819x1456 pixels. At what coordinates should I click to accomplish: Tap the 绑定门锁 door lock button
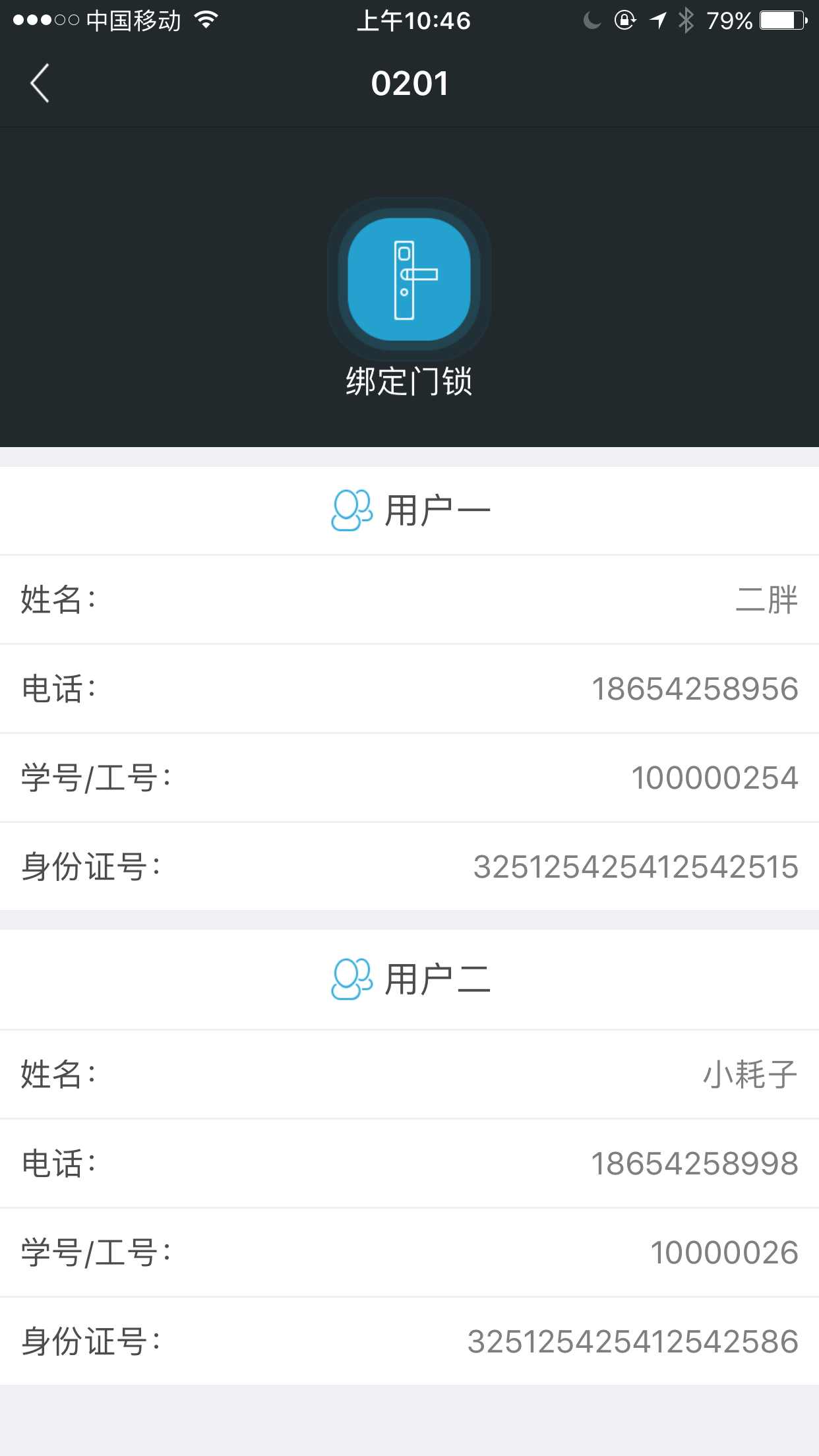pos(409,280)
